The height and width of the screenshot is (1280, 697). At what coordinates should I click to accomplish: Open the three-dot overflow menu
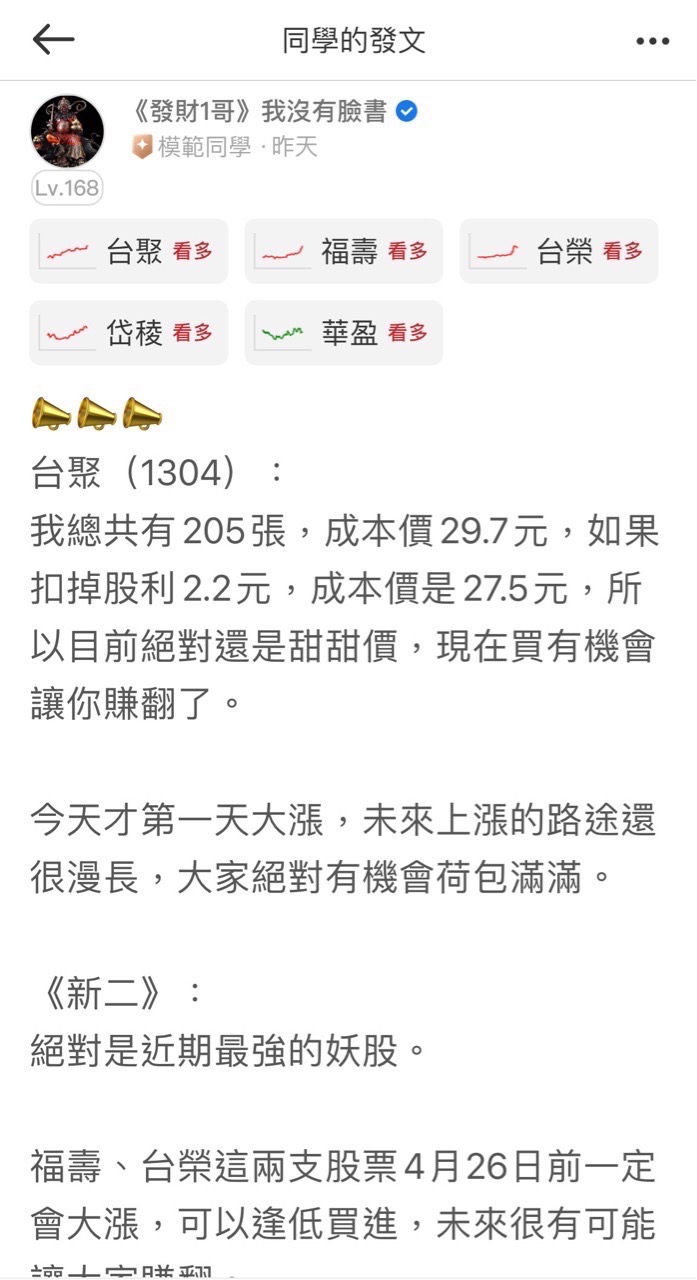point(652,41)
